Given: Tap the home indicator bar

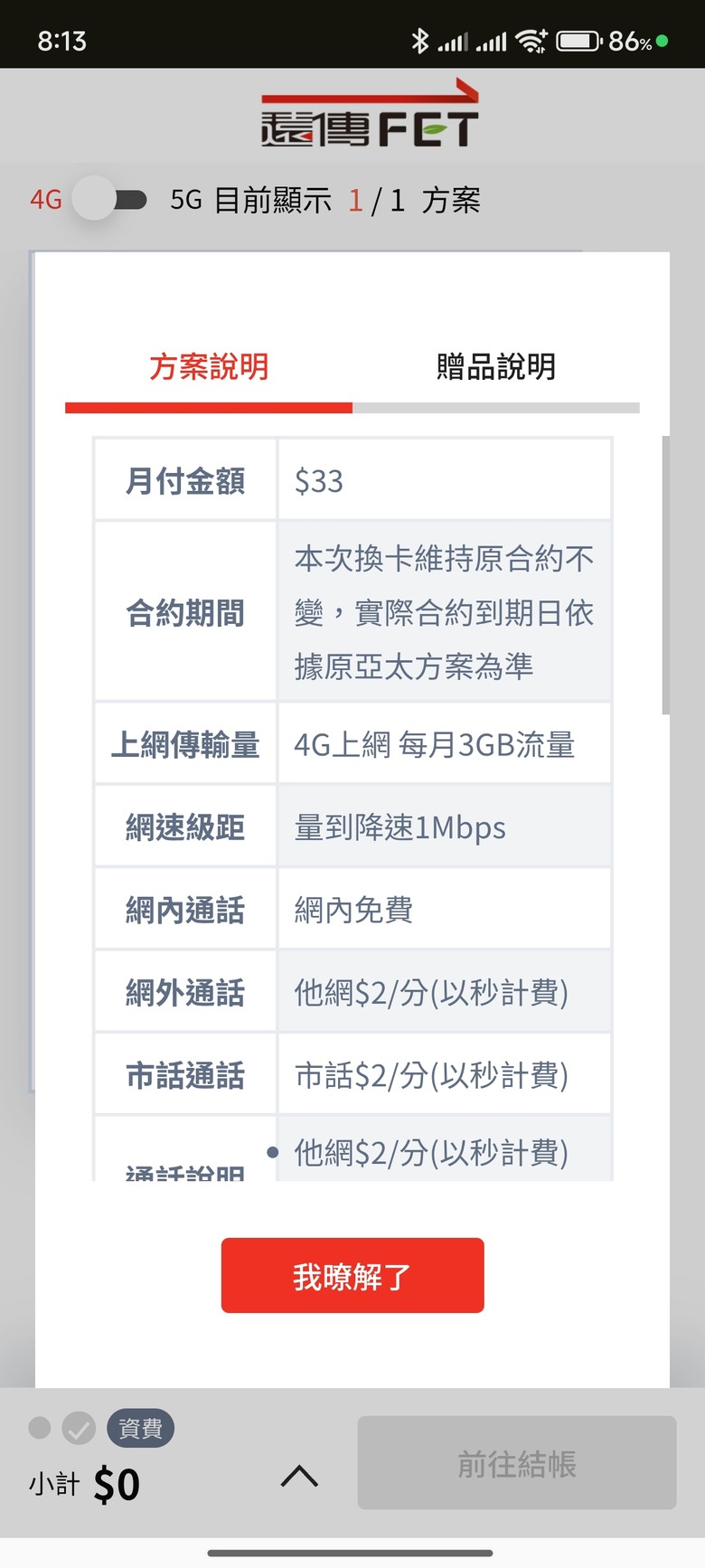Looking at the screenshot, I should click(352, 1552).
